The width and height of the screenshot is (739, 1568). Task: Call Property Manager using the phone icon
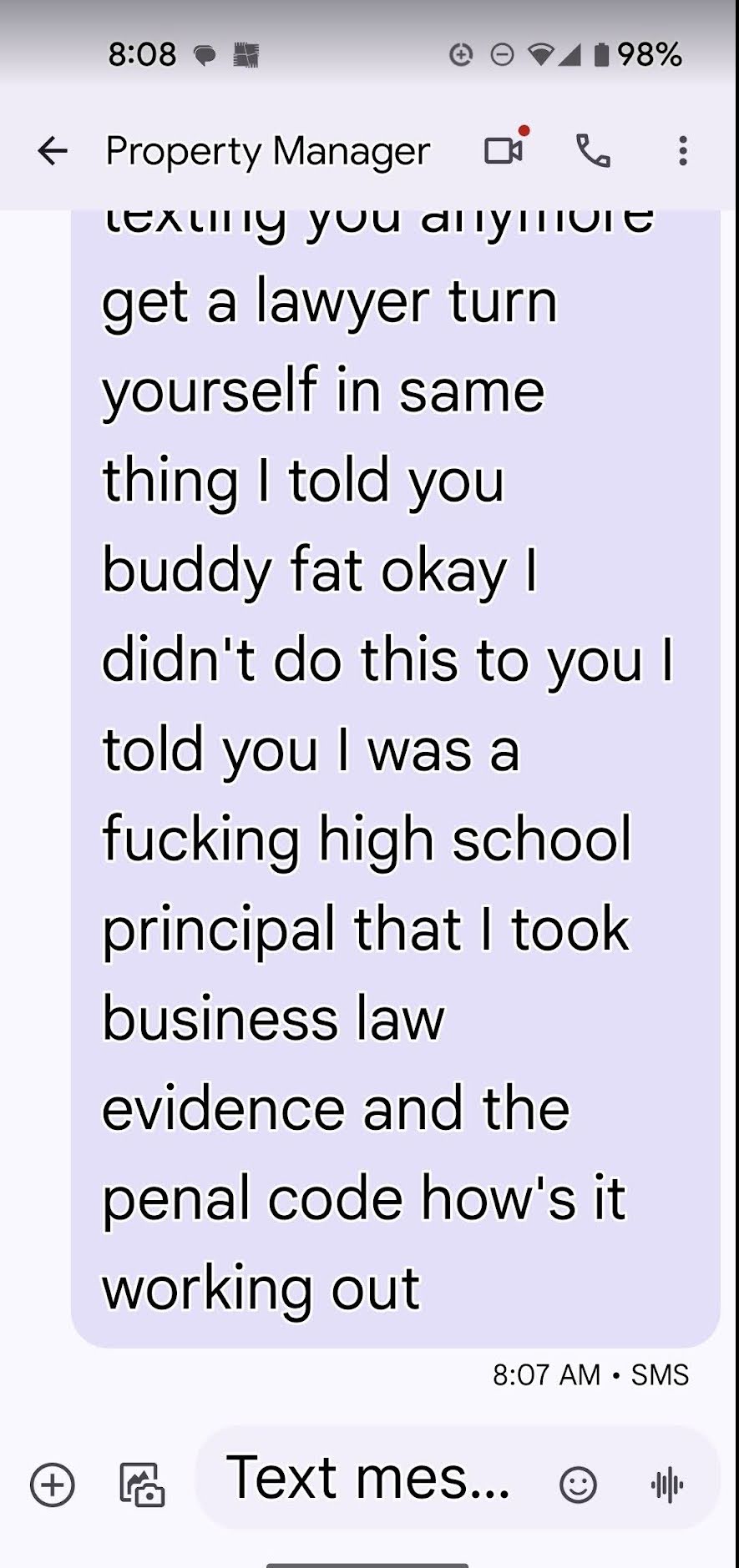pos(593,151)
